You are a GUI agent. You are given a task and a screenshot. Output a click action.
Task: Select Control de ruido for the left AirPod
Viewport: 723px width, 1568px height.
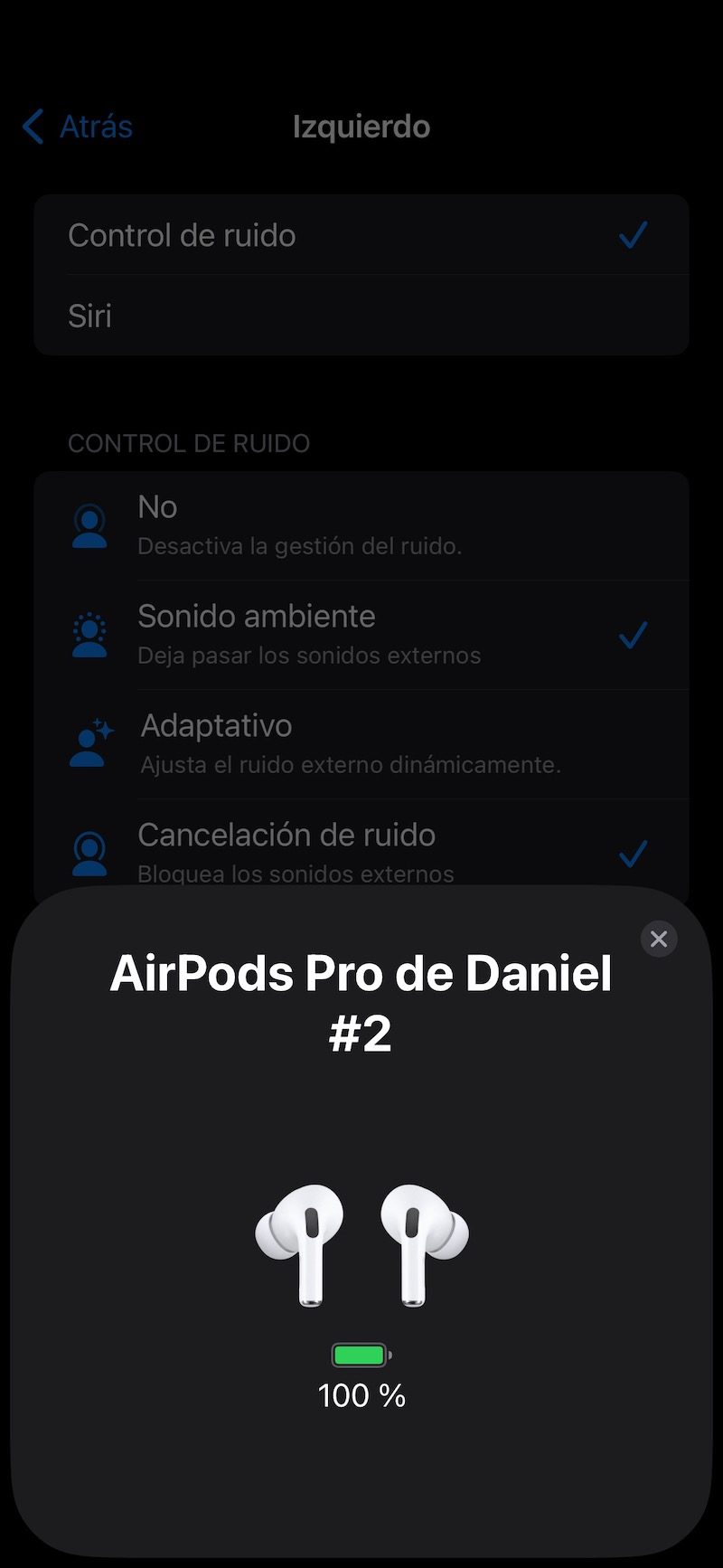pos(361,235)
